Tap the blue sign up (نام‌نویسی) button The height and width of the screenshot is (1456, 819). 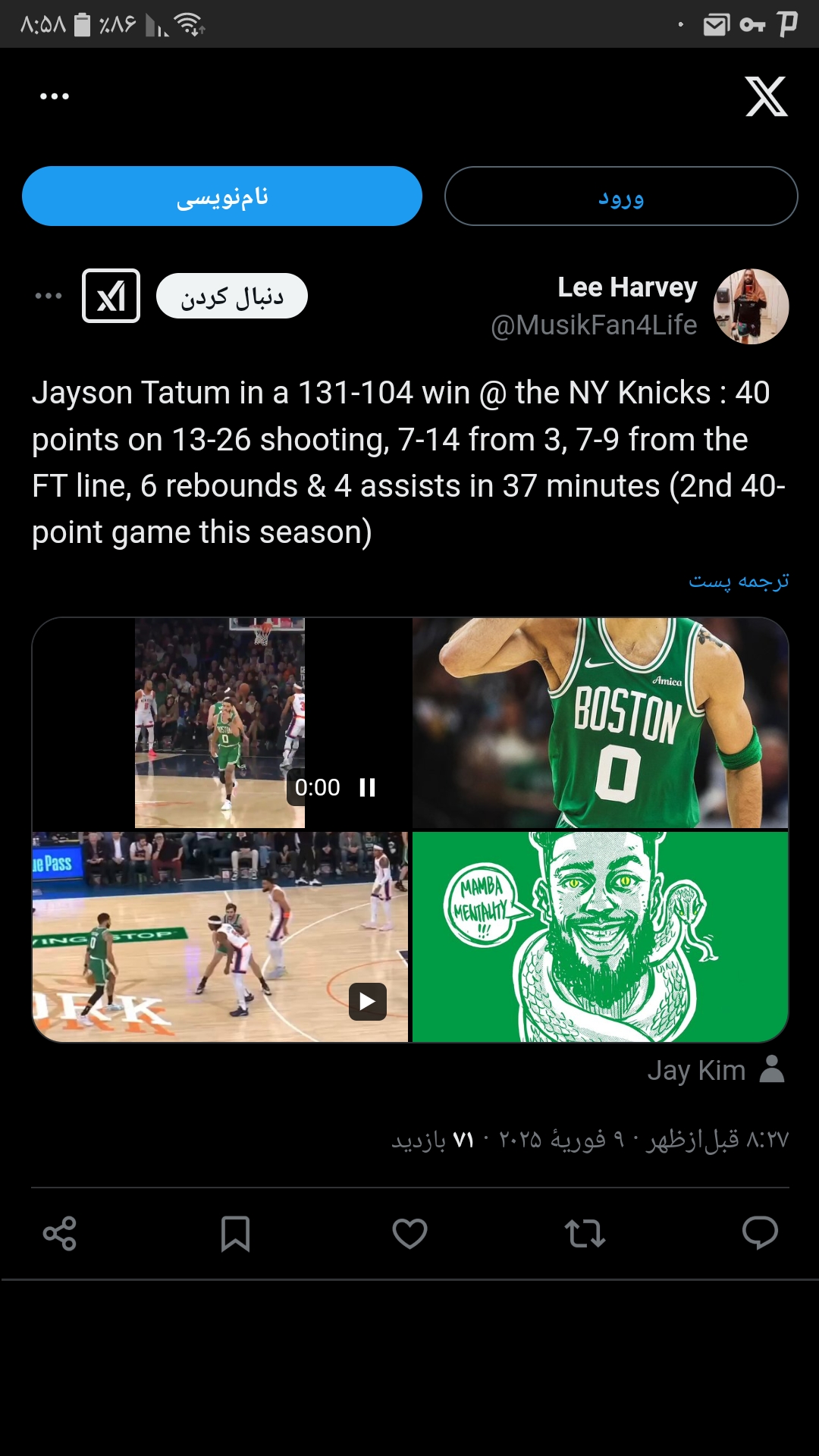(x=222, y=196)
